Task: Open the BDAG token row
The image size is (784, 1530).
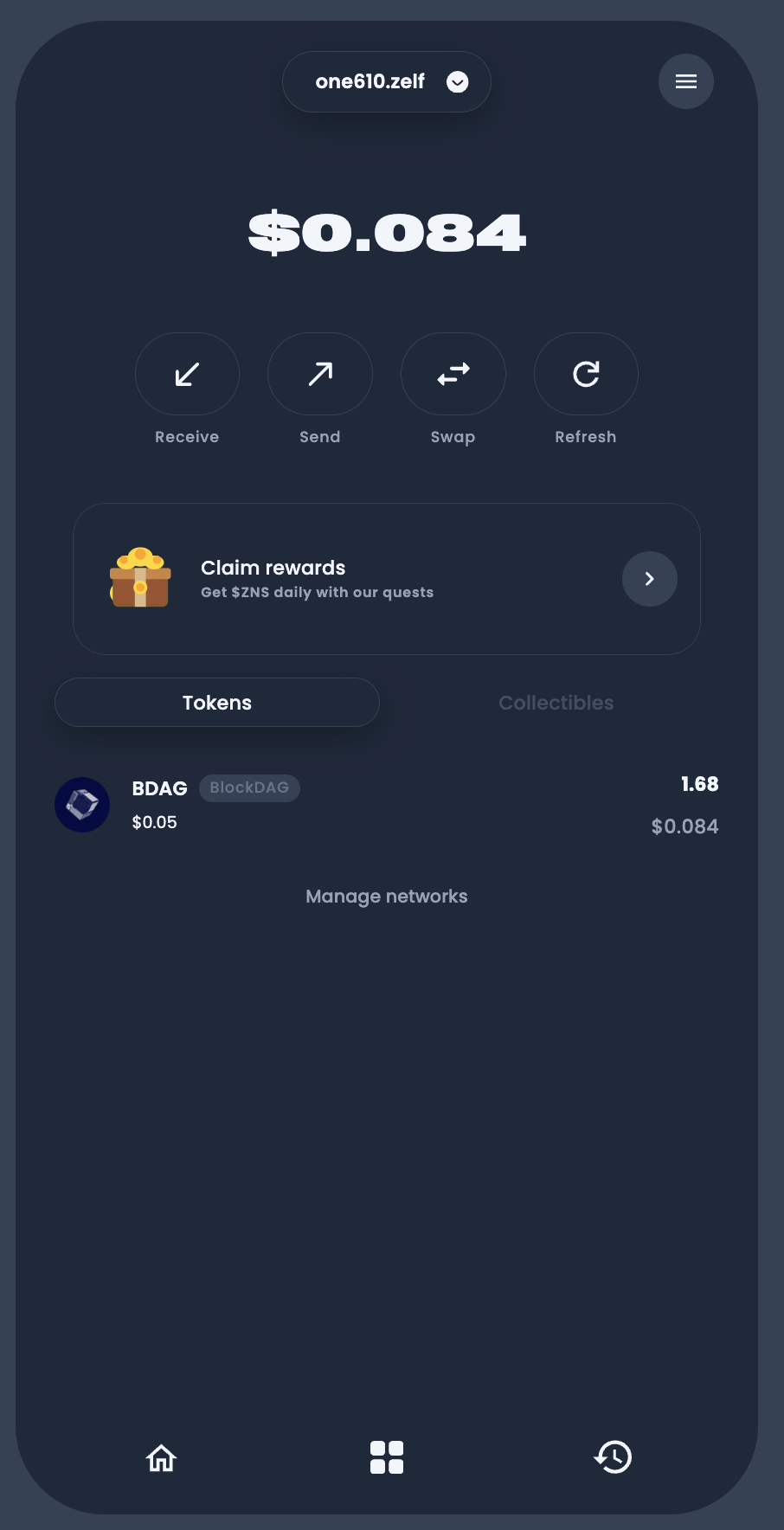Action: 386,805
